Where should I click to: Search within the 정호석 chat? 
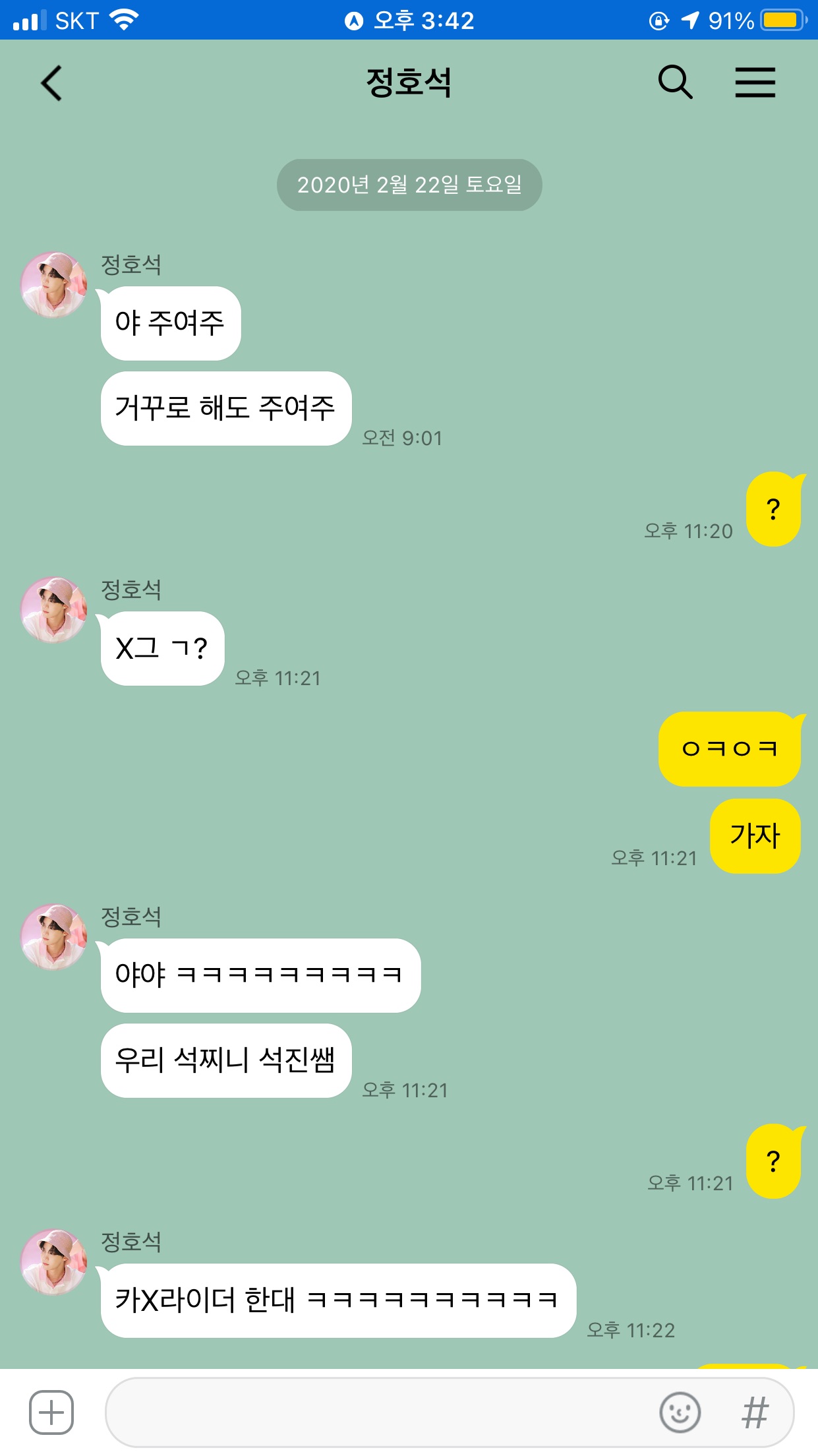click(675, 82)
